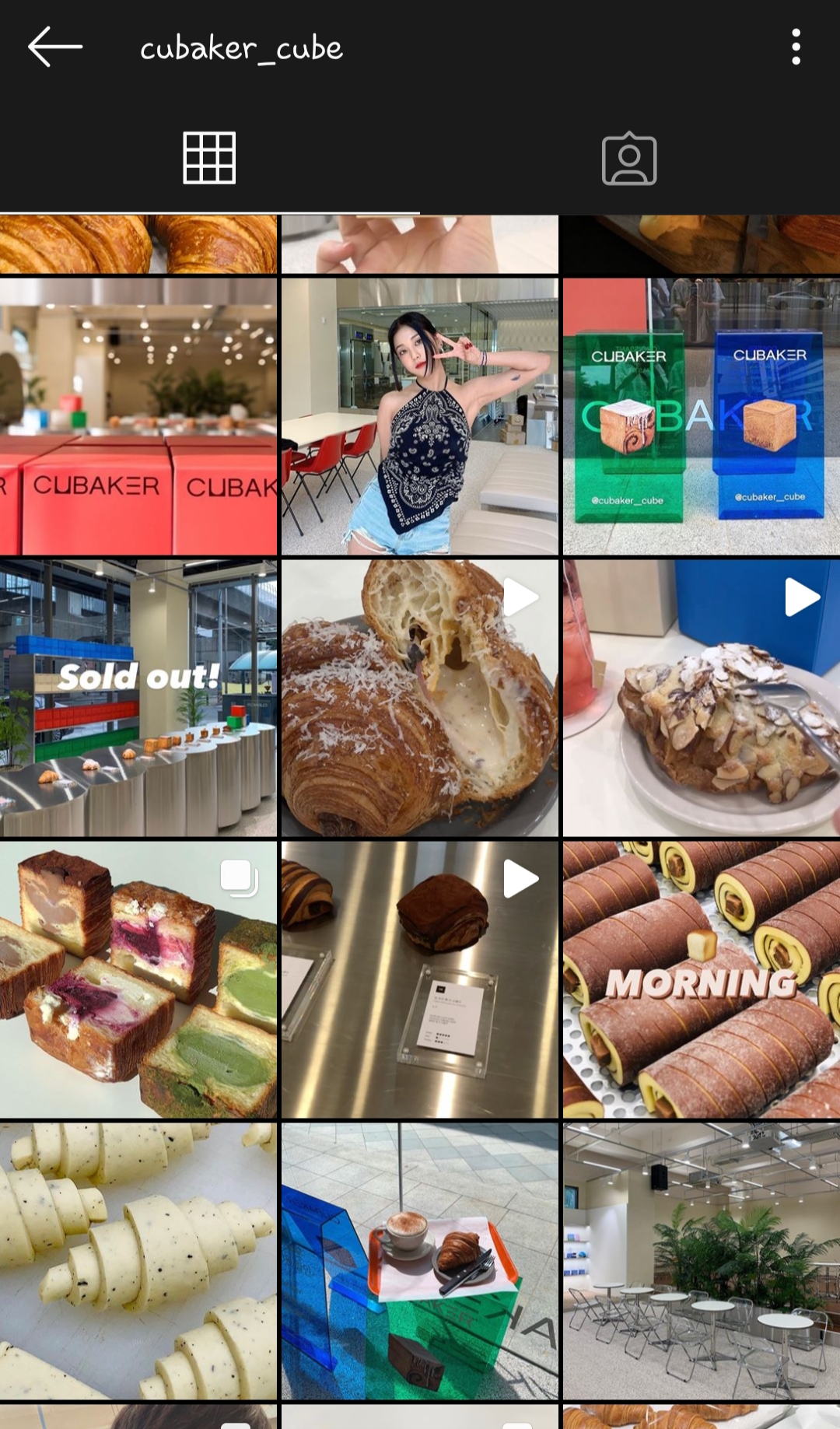Open the raw croissant dough post
The width and height of the screenshot is (840, 1429).
(138, 1262)
